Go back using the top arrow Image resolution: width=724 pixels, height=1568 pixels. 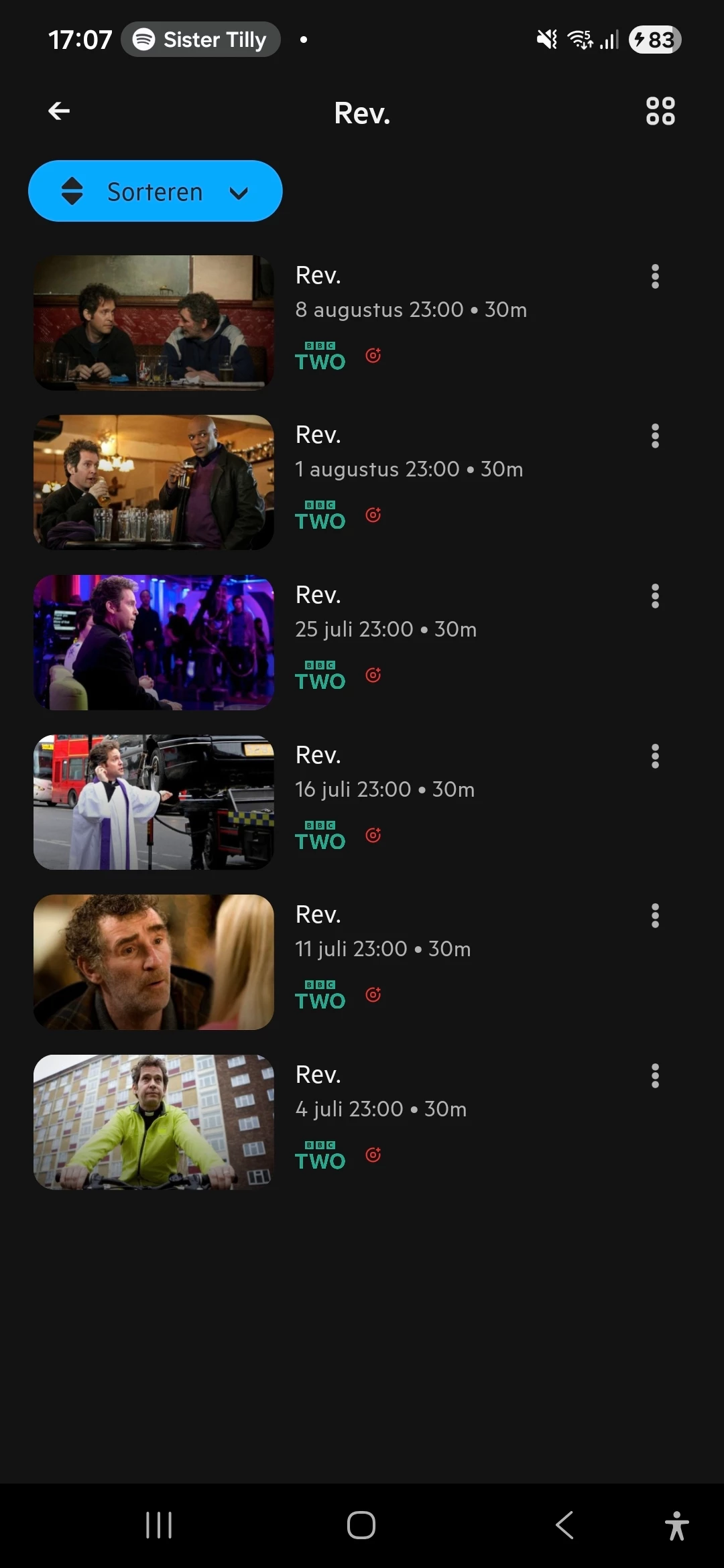click(x=59, y=111)
